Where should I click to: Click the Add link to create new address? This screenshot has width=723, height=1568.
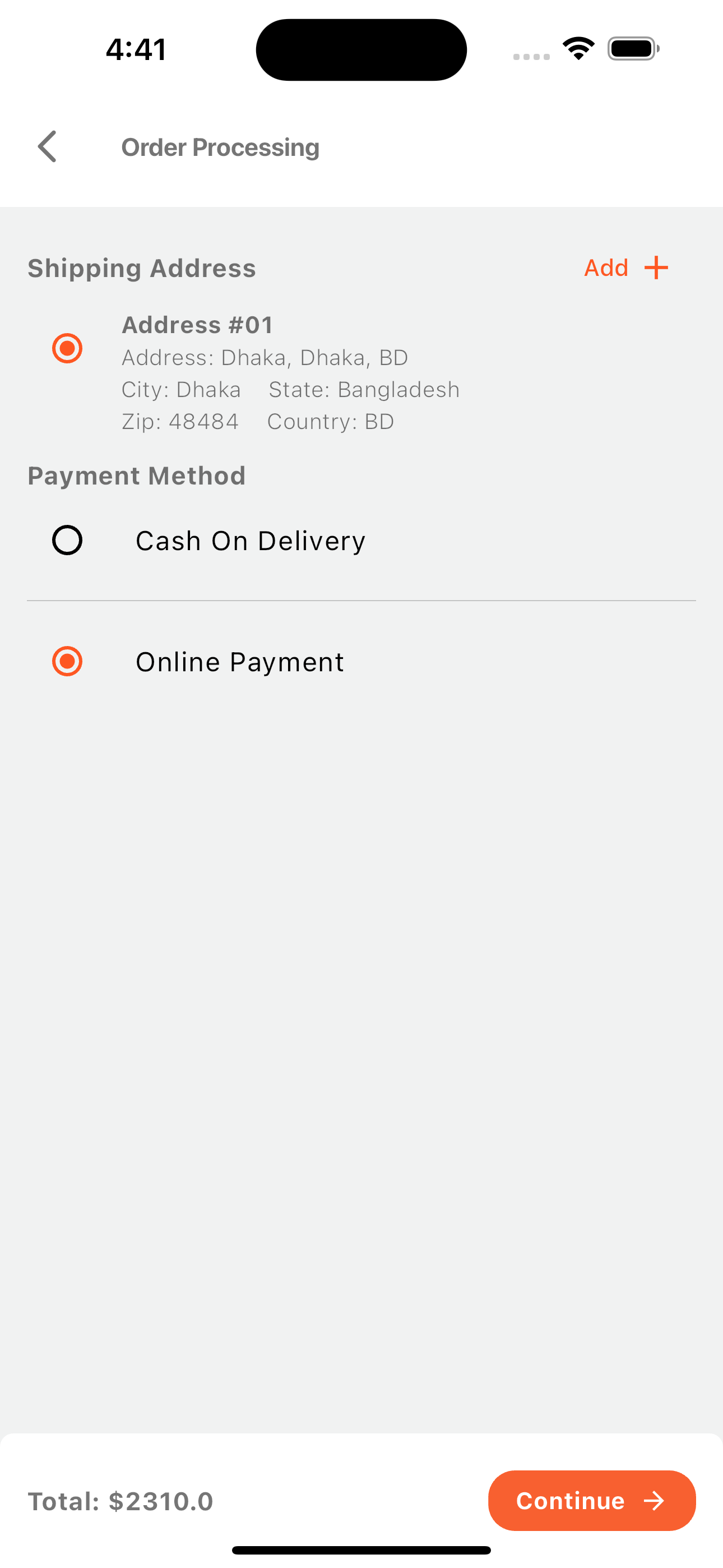(606, 267)
